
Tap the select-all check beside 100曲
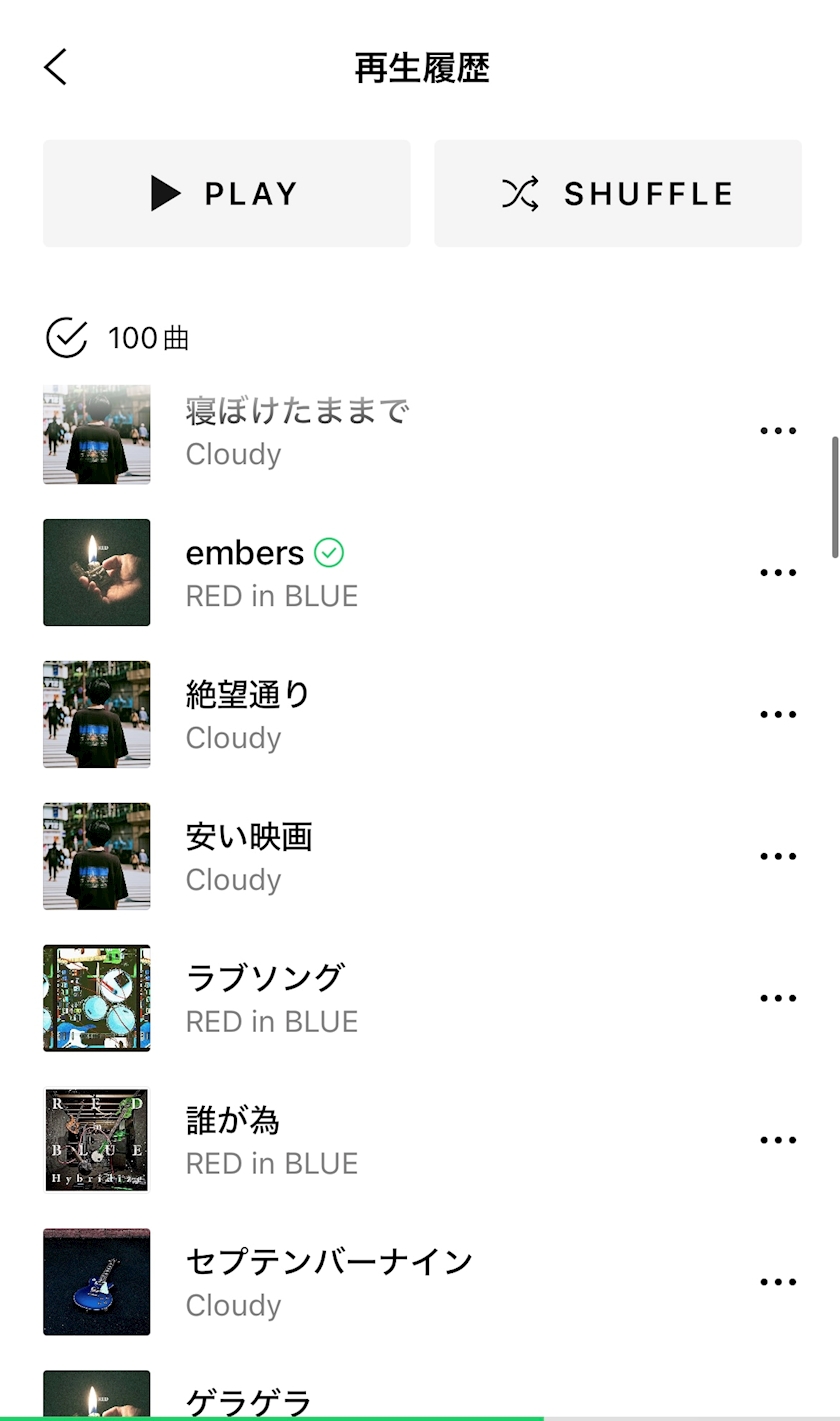pos(66,338)
